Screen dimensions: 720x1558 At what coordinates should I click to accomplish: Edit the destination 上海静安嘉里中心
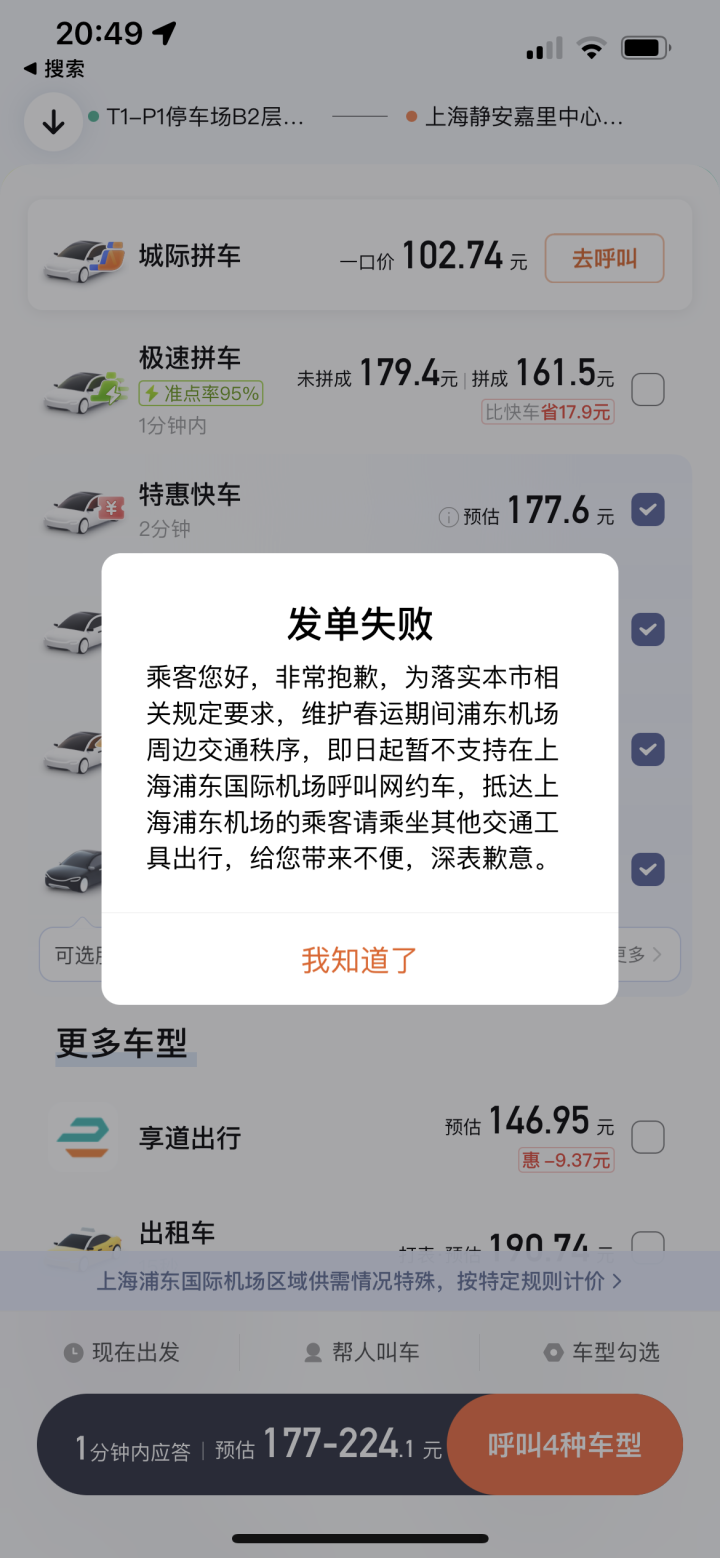coord(515,117)
